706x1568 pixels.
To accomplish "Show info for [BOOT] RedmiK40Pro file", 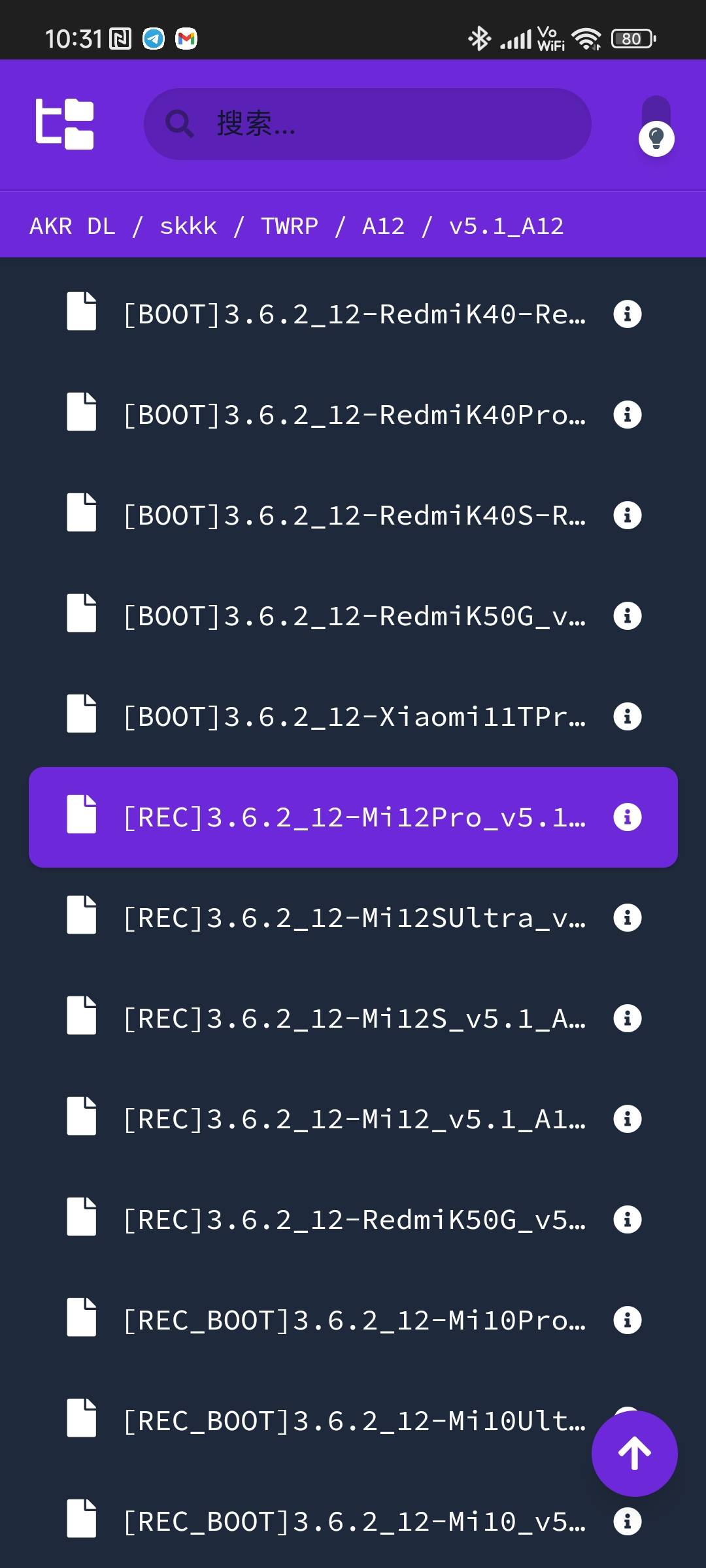I will click(627, 415).
